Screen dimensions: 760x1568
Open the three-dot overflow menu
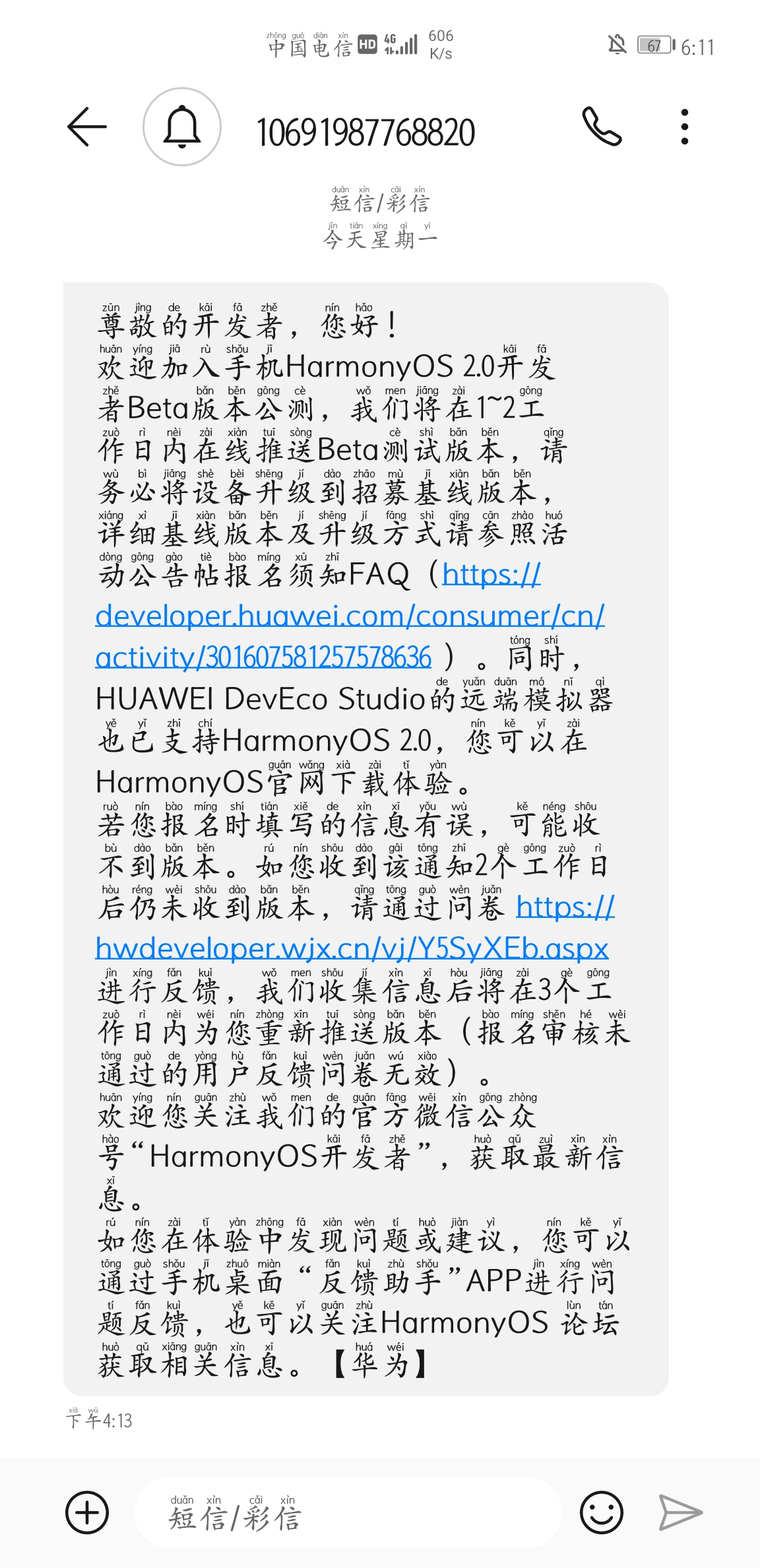685,127
